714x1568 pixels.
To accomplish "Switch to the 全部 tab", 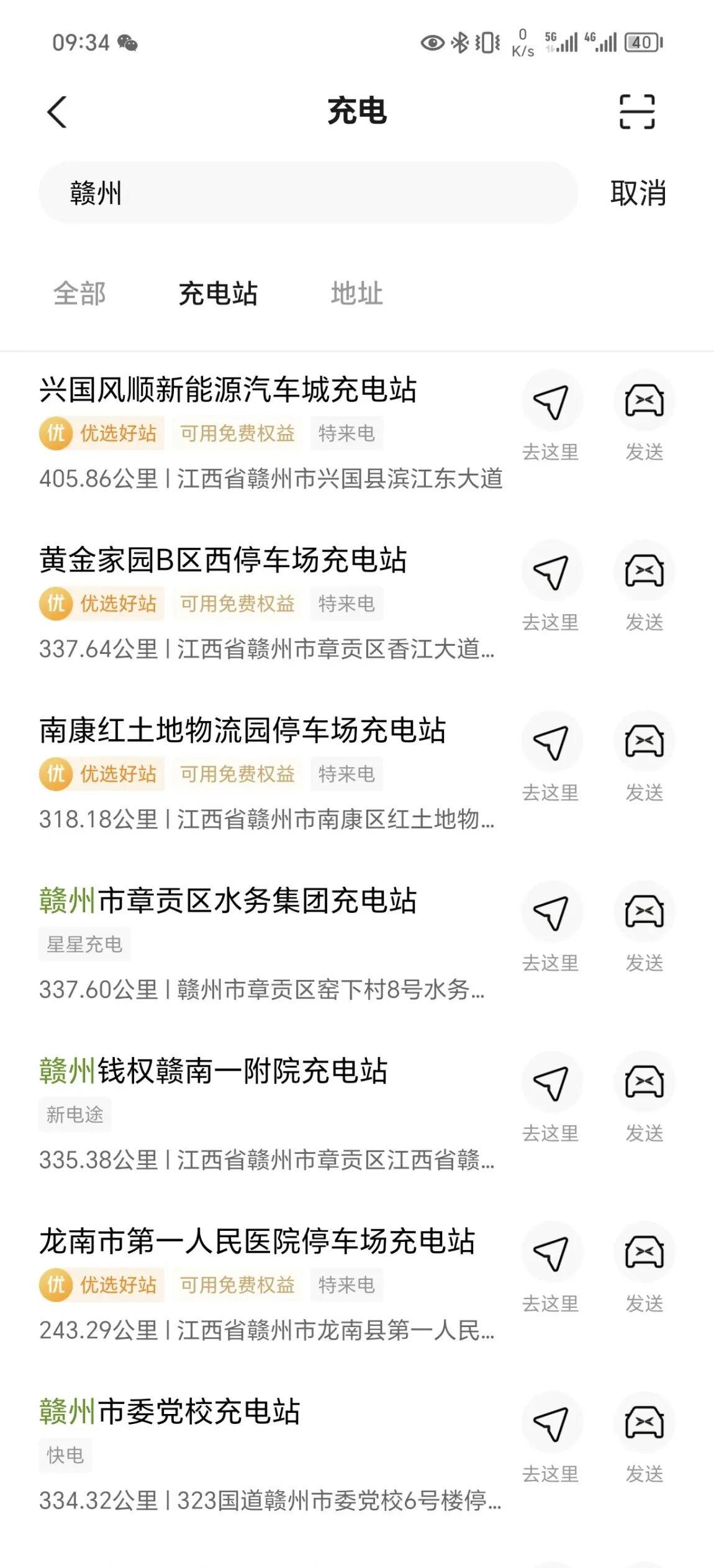I will click(x=79, y=293).
